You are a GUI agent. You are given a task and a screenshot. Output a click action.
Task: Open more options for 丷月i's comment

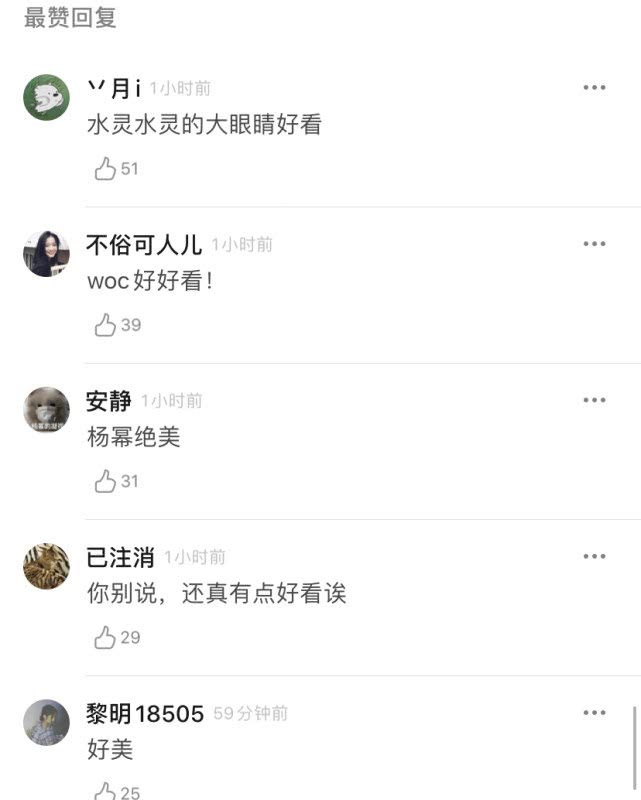click(595, 88)
